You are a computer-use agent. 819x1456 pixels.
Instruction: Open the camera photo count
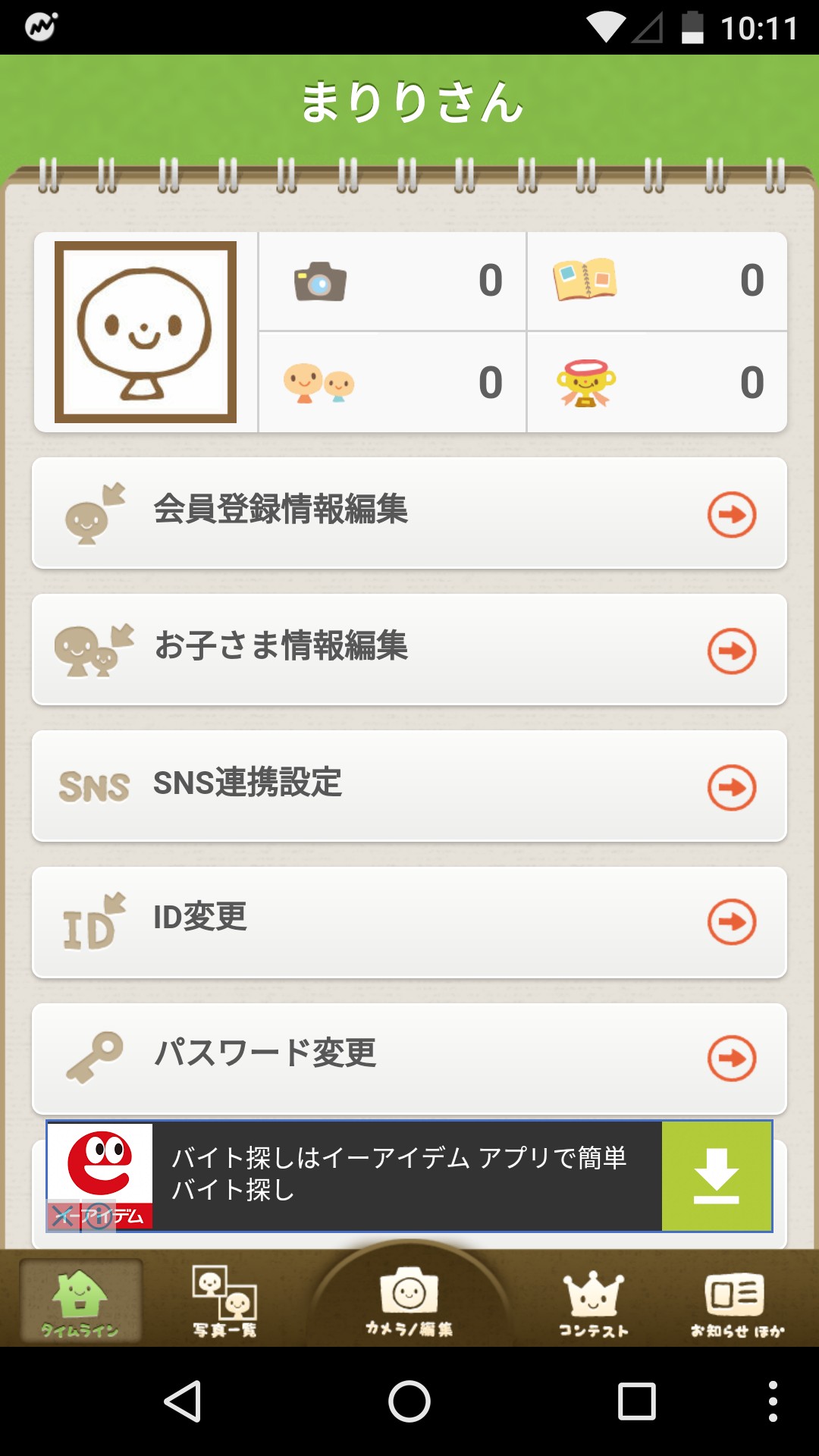pyautogui.click(x=392, y=281)
